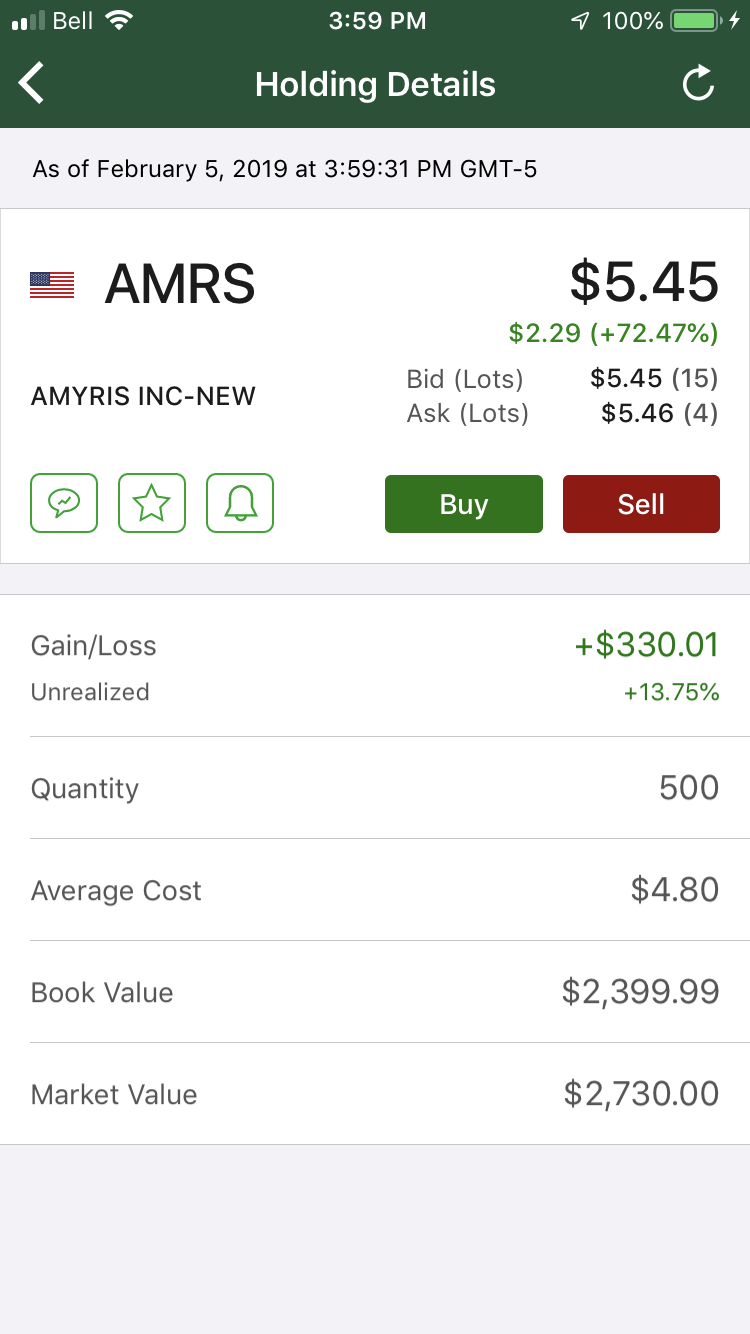Screen dimensions: 750x1334
Task: Set a price alert with the bell icon
Action: tap(240, 503)
